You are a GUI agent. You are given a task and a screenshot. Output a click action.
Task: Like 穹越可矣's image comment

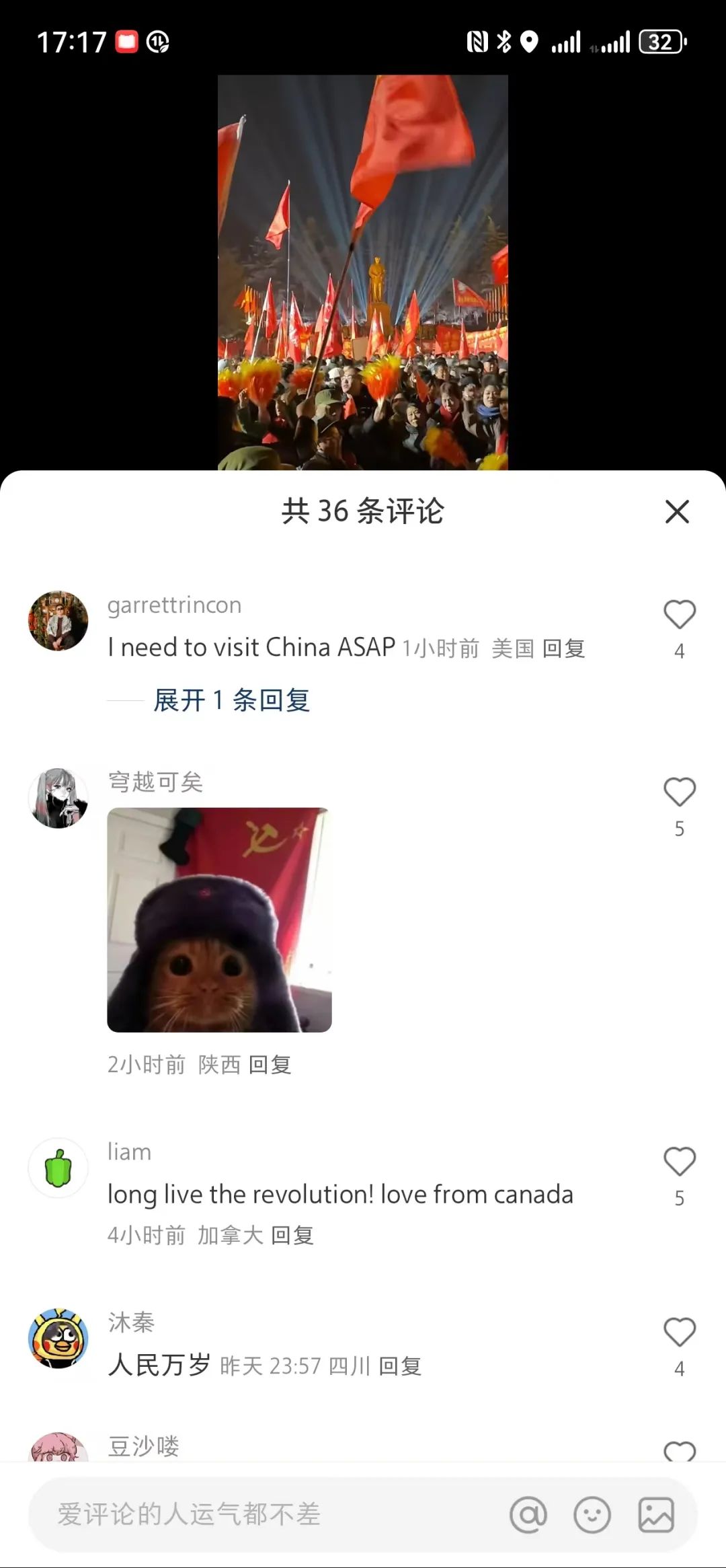coord(679,792)
